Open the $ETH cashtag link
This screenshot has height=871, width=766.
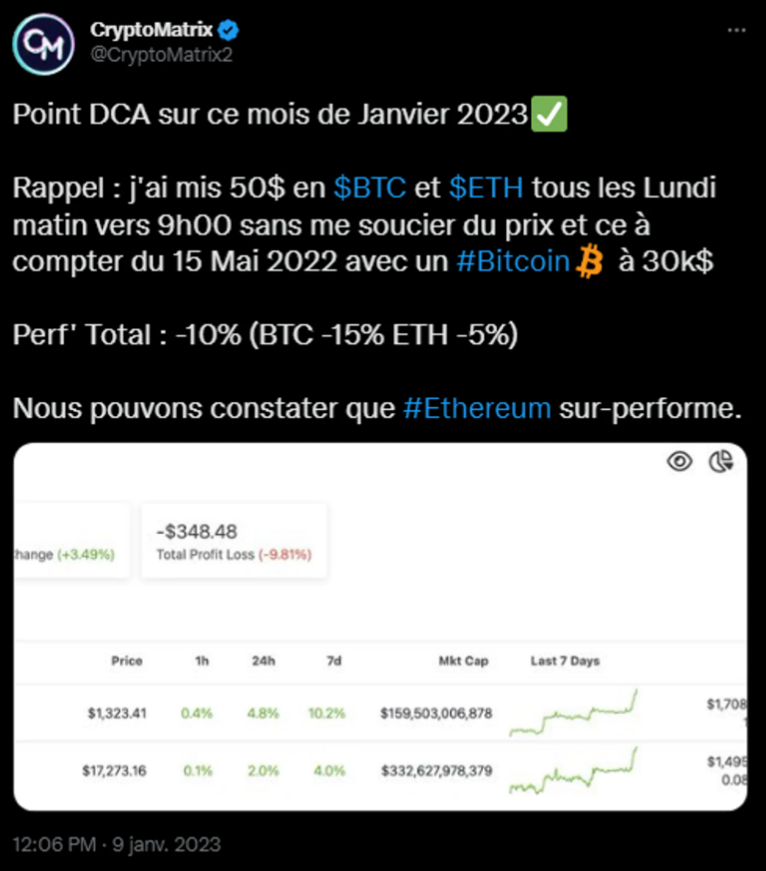[486, 189]
